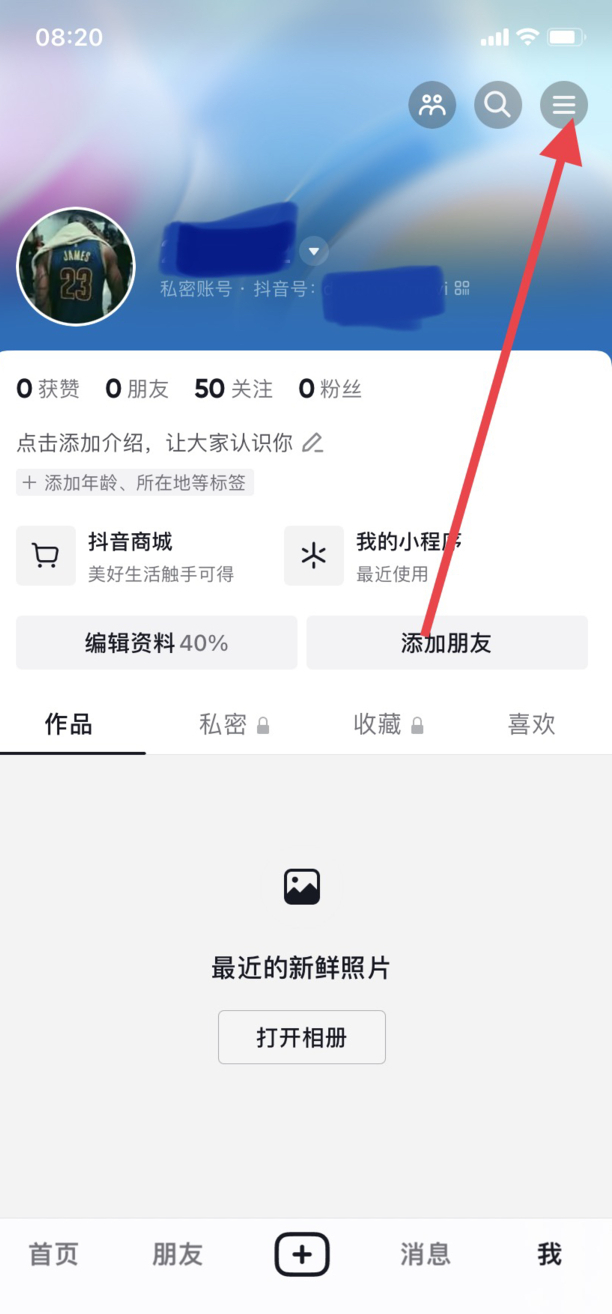The image size is (612, 1314).
Task: Switch to the 喜欢 tab
Action: tap(531, 724)
